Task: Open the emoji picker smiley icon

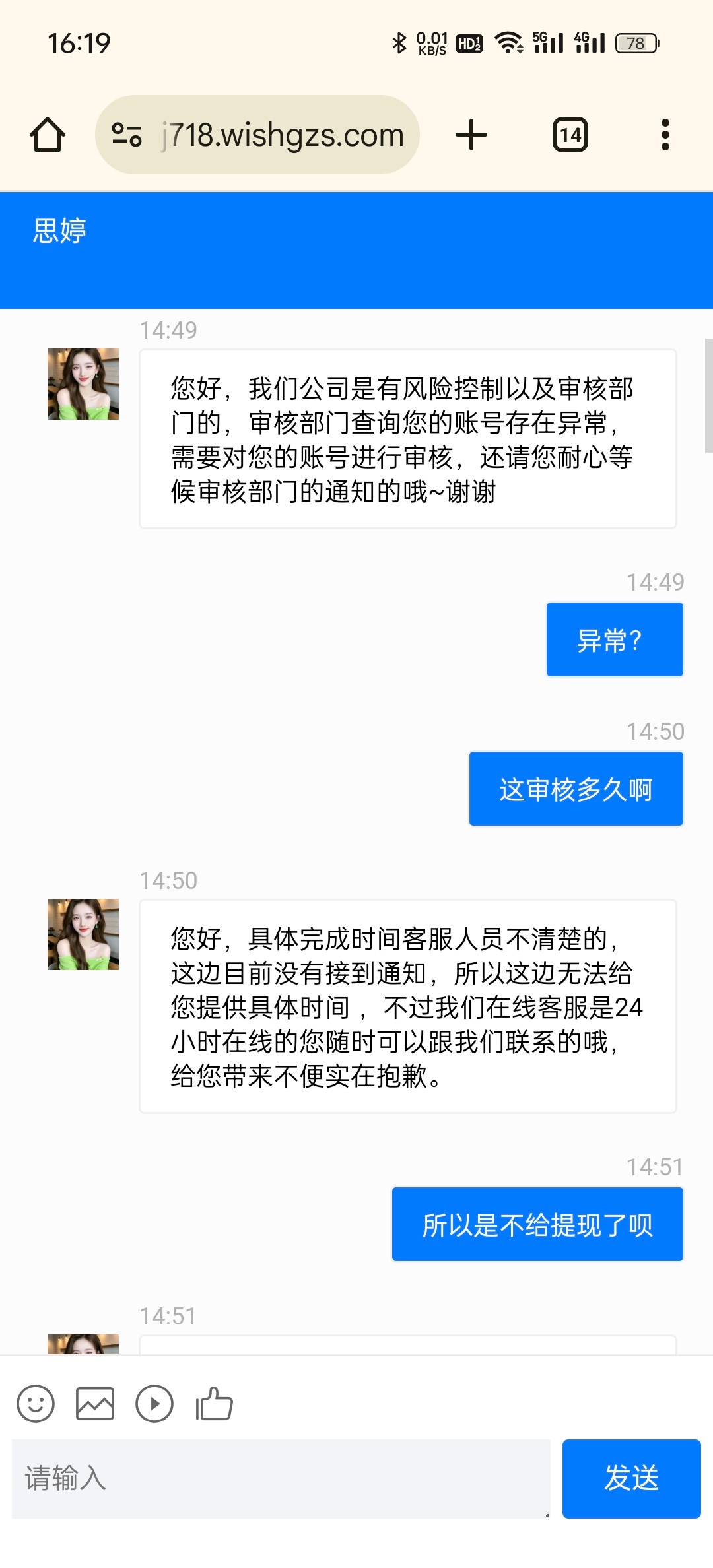Action: point(36,1404)
